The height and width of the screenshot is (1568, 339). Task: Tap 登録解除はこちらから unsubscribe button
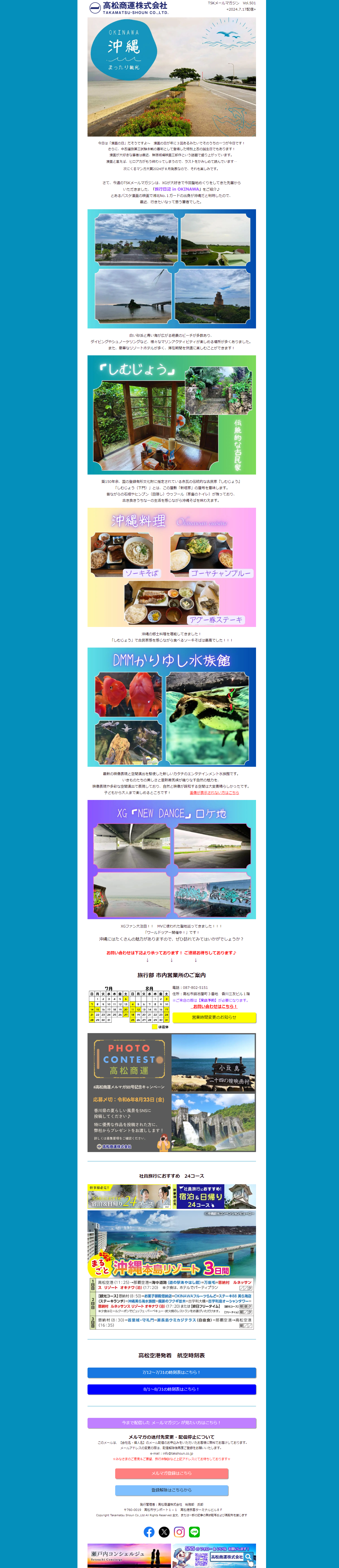pos(171,1490)
